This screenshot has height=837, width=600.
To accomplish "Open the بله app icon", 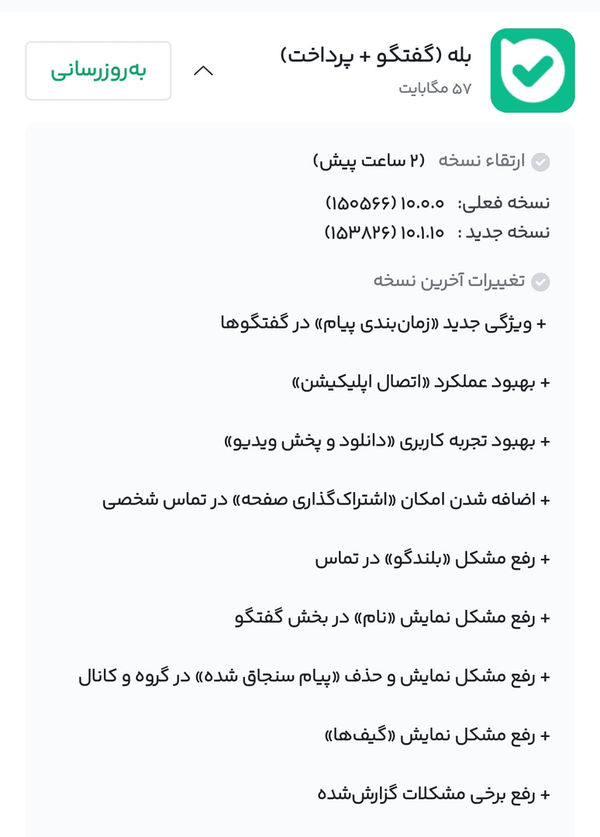I will [x=532, y=70].
